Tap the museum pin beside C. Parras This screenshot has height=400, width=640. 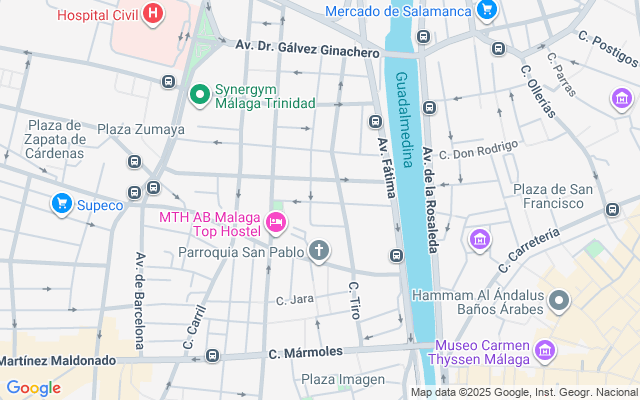click(622, 99)
